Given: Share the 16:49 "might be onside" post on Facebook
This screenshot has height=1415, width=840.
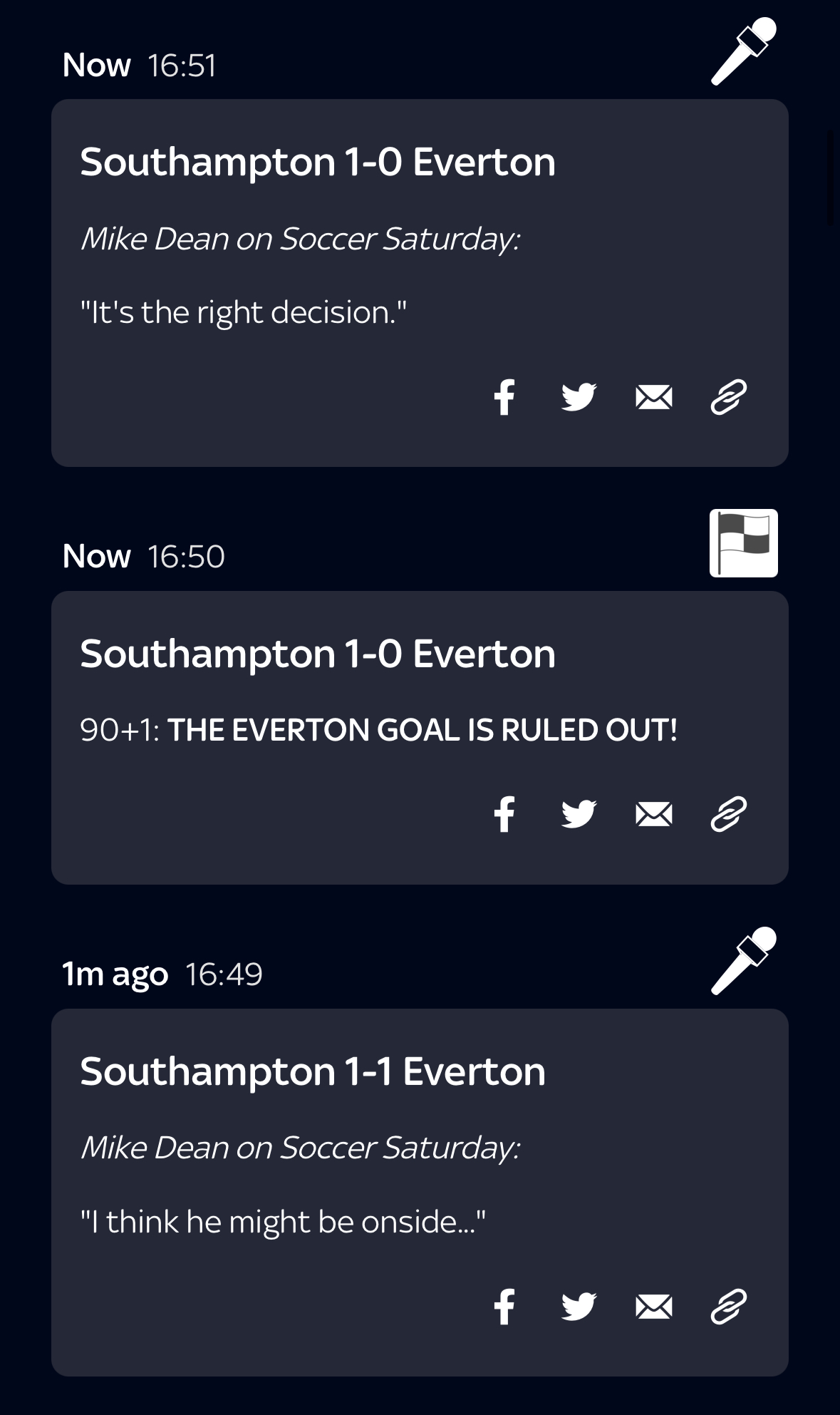Looking at the screenshot, I should (x=504, y=1307).
